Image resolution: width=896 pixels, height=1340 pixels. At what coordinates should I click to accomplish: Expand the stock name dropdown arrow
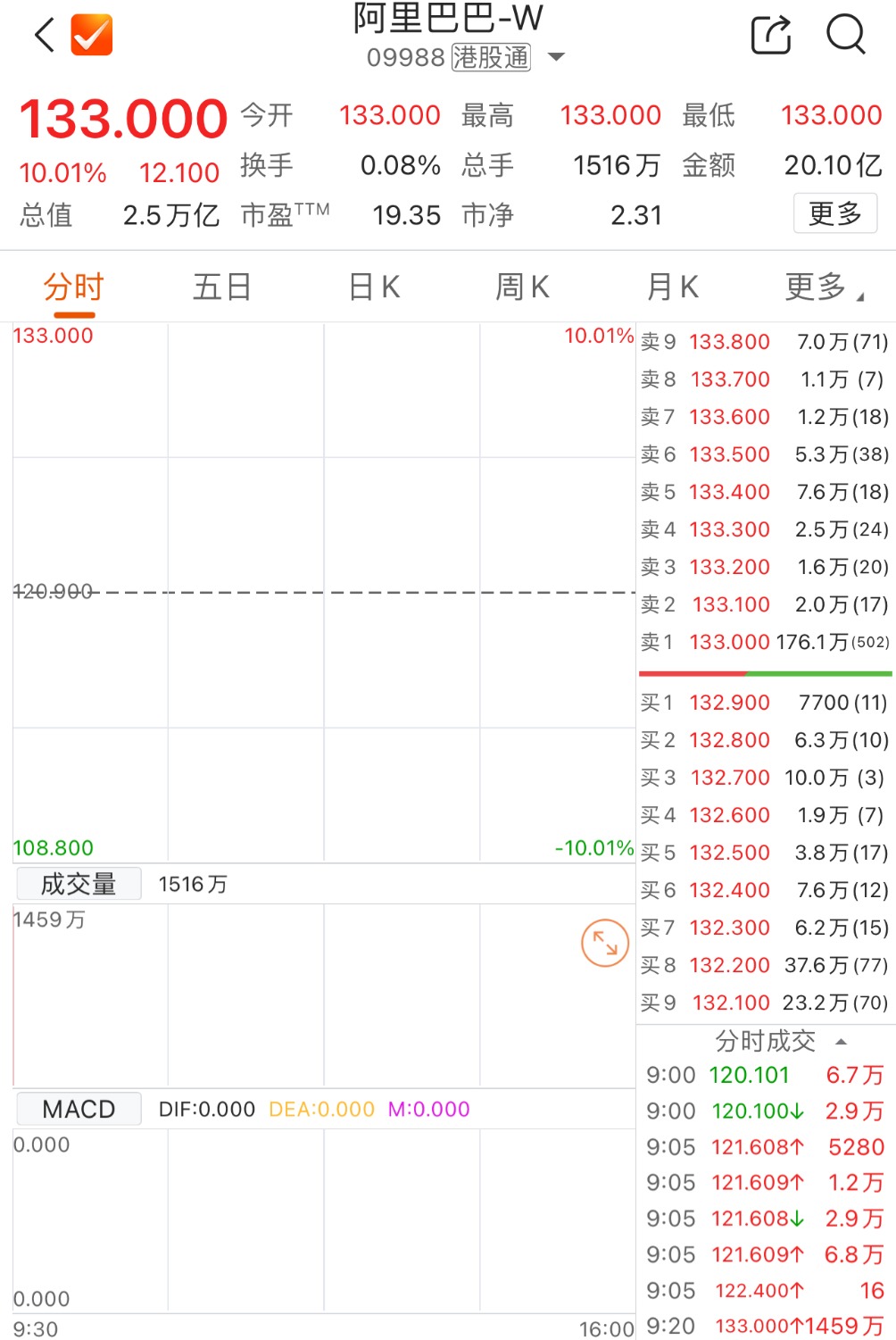point(556,57)
